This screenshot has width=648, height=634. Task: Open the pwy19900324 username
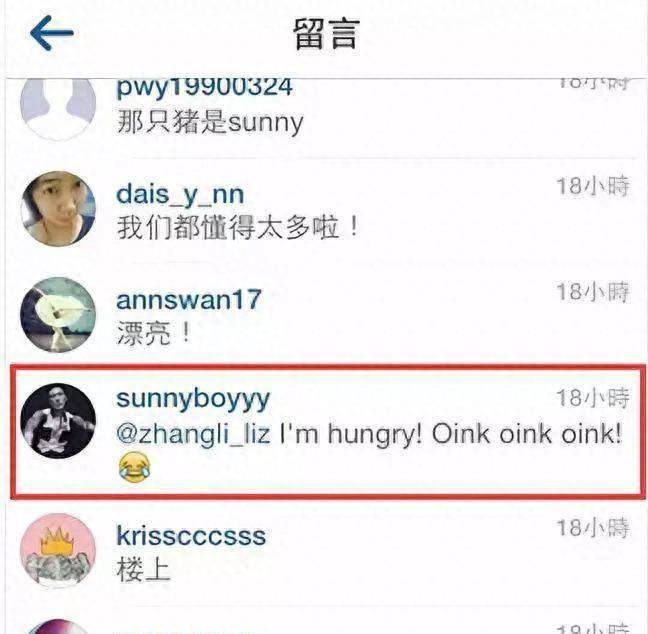[204, 87]
